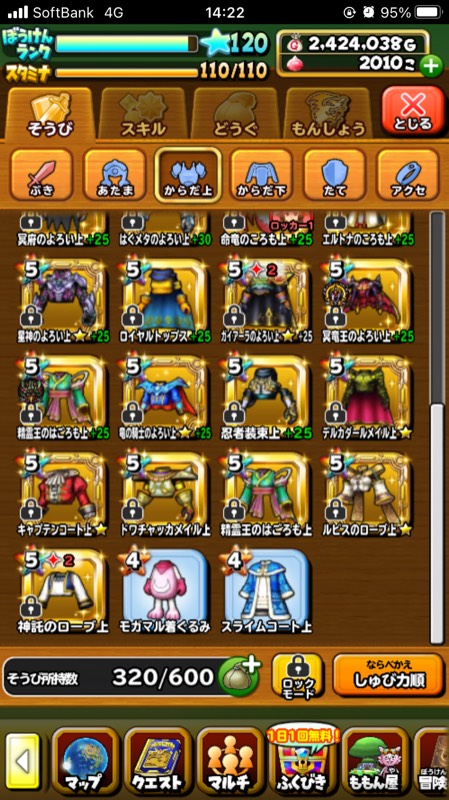Open the もんしょう tab
449x800 pixels.
click(328, 113)
